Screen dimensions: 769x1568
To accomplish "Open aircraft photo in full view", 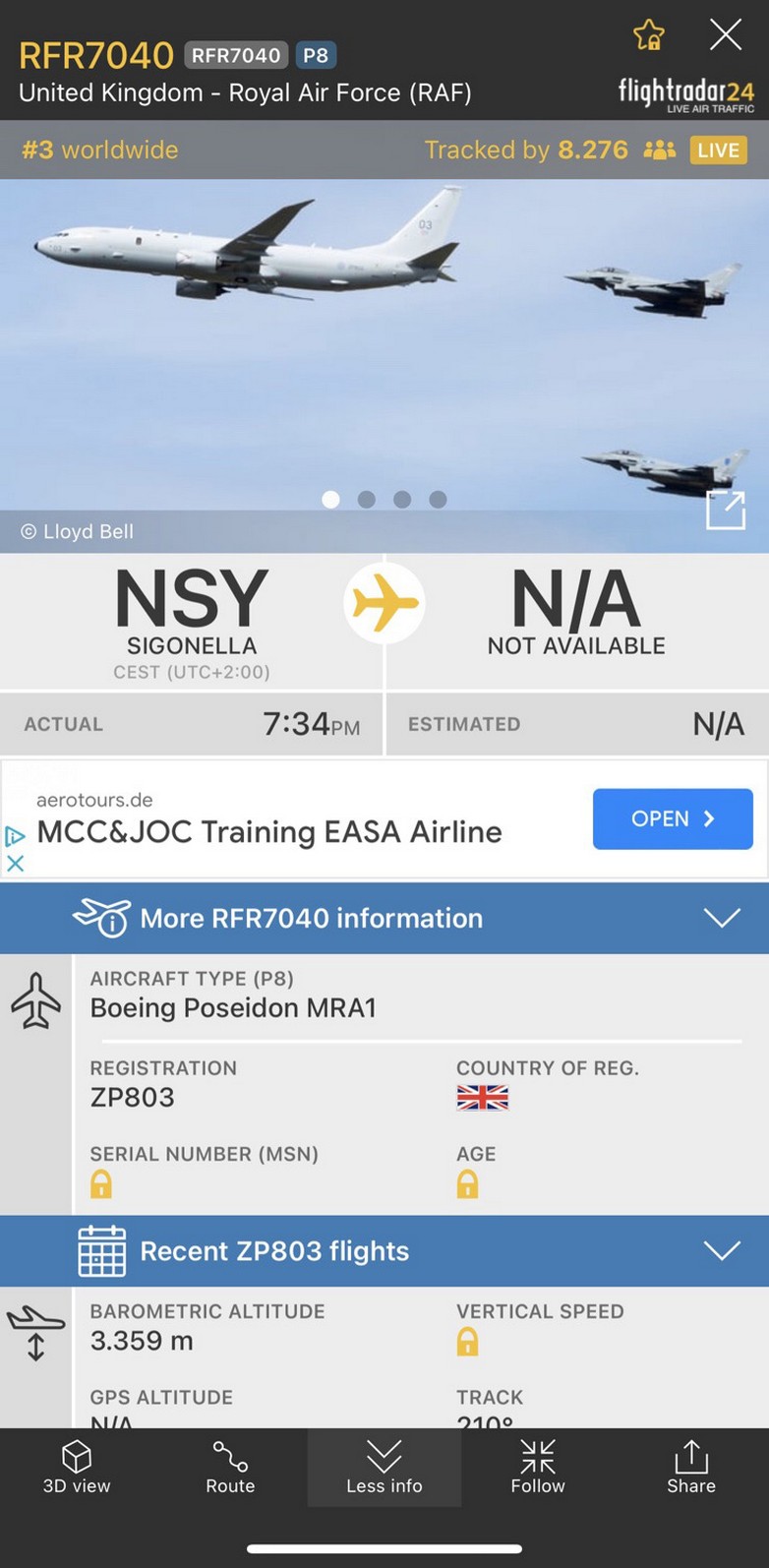I will coord(726,510).
